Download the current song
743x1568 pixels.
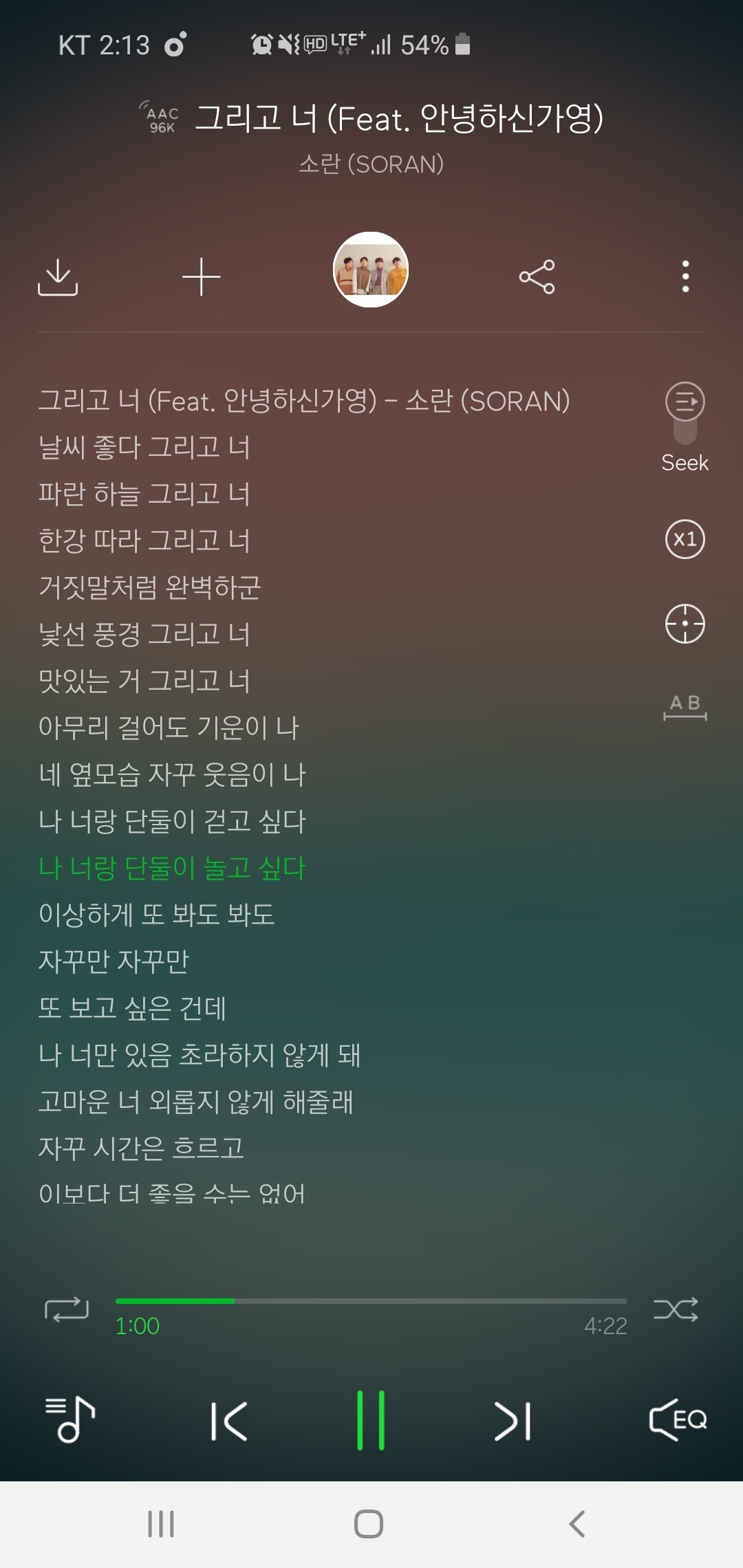(x=58, y=277)
